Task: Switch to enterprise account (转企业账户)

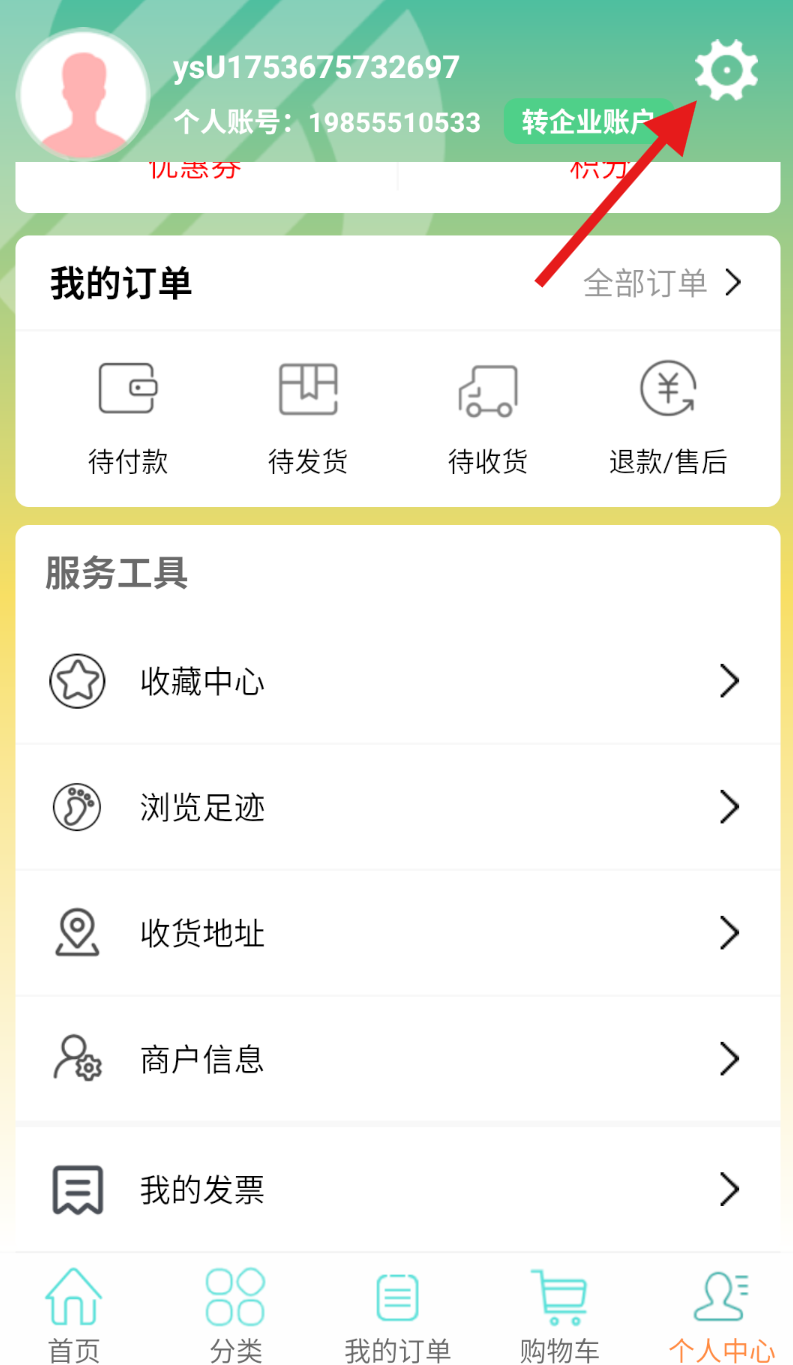Action: point(585,122)
